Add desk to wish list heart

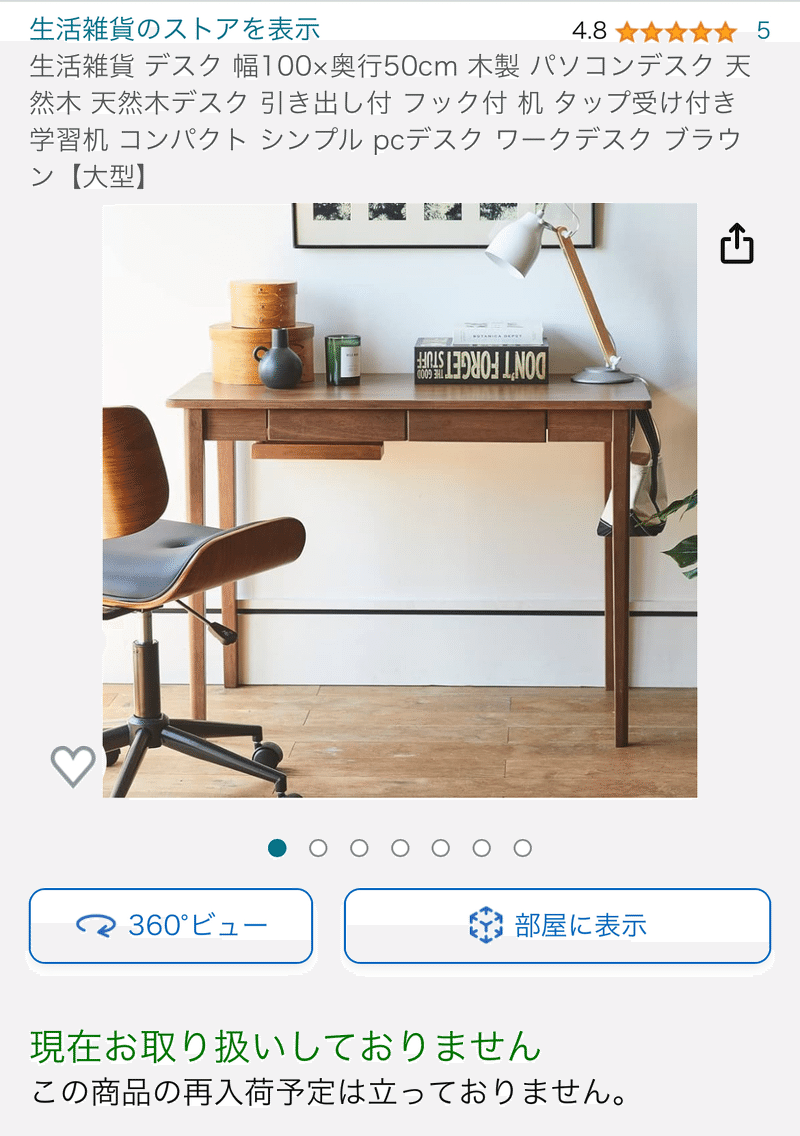73,766
